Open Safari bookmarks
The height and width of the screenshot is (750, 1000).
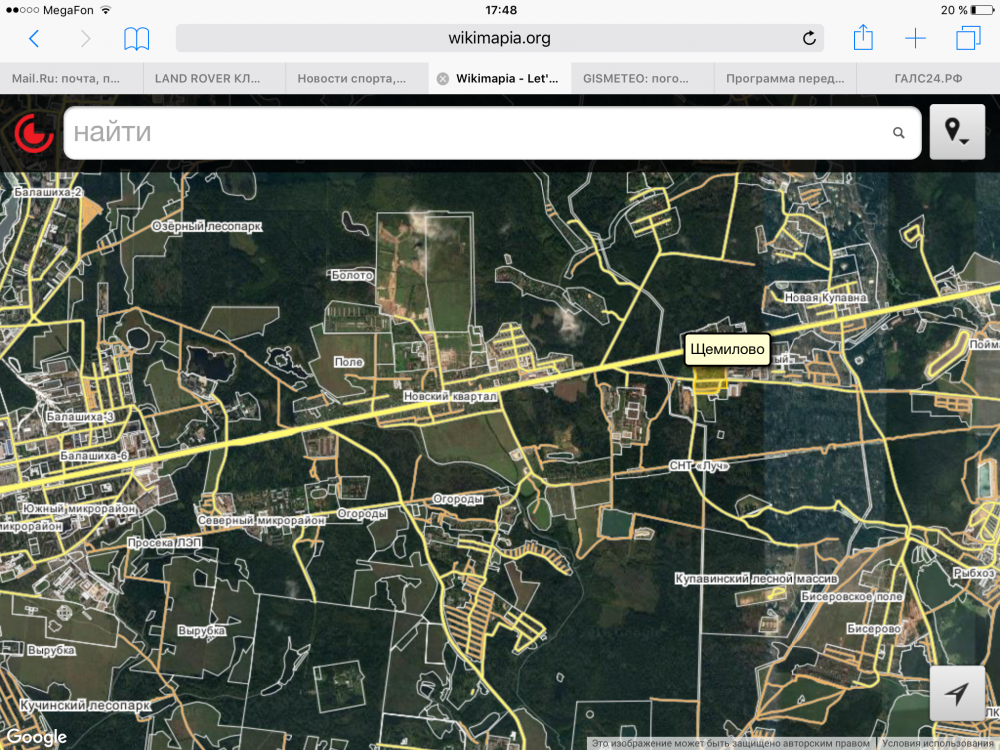tap(137, 39)
